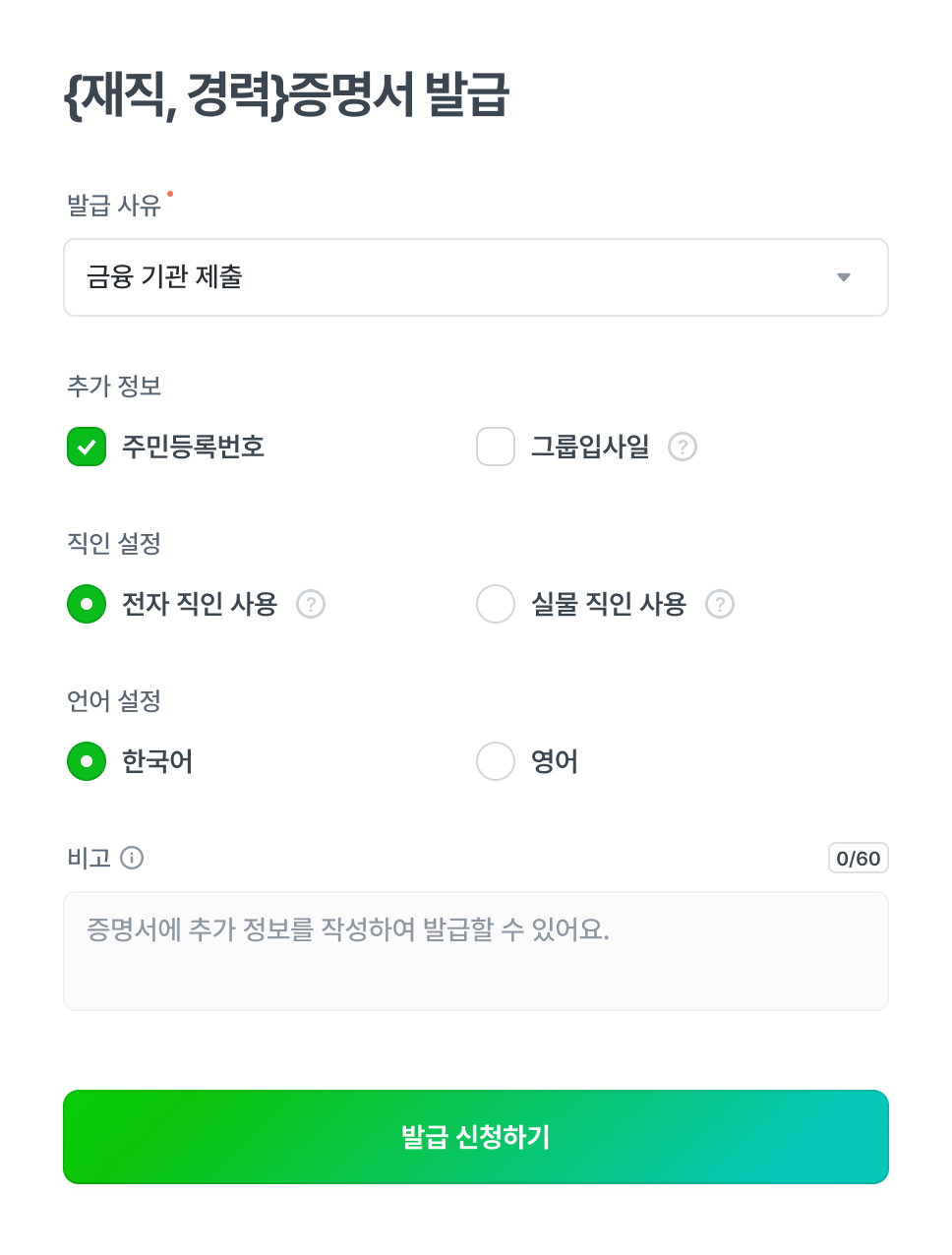
Task: Show help for 그룹입사일
Action: coord(683,447)
